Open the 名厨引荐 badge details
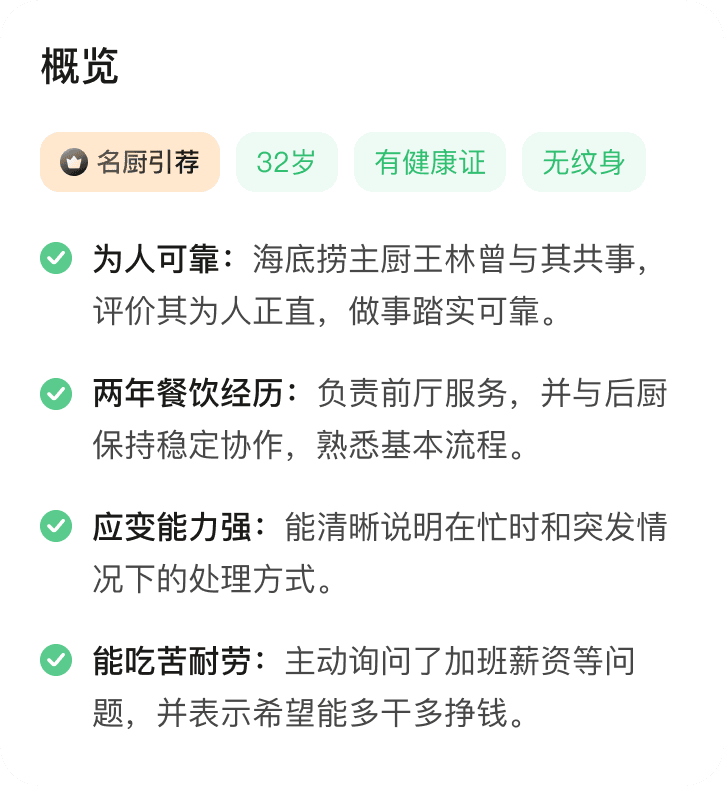Image resolution: width=724 pixels, height=786 pixels. tap(130, 162)
